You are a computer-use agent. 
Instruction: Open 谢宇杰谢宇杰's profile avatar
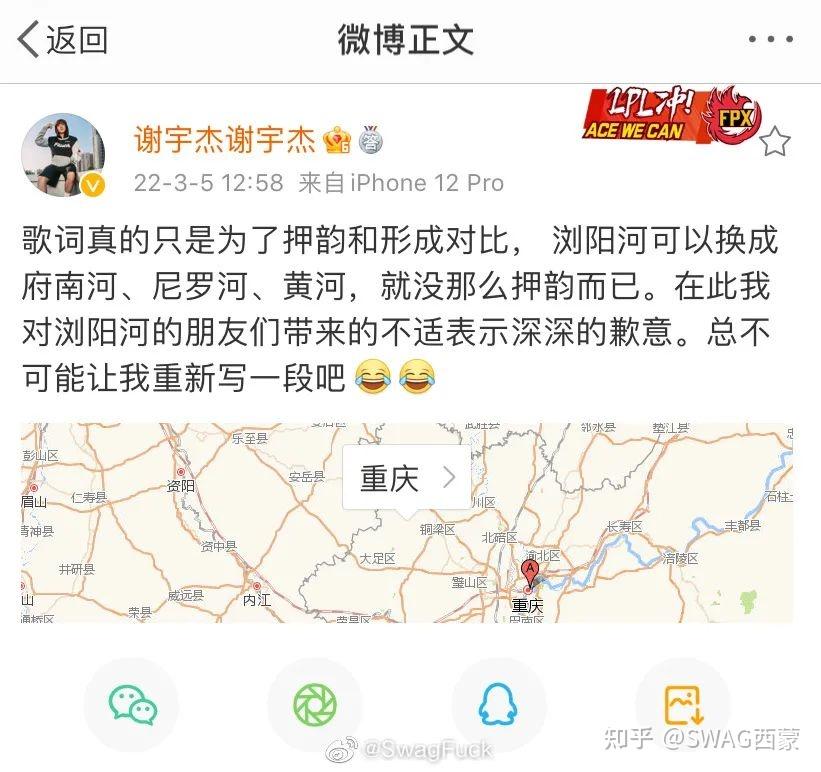tap(63, 154)
